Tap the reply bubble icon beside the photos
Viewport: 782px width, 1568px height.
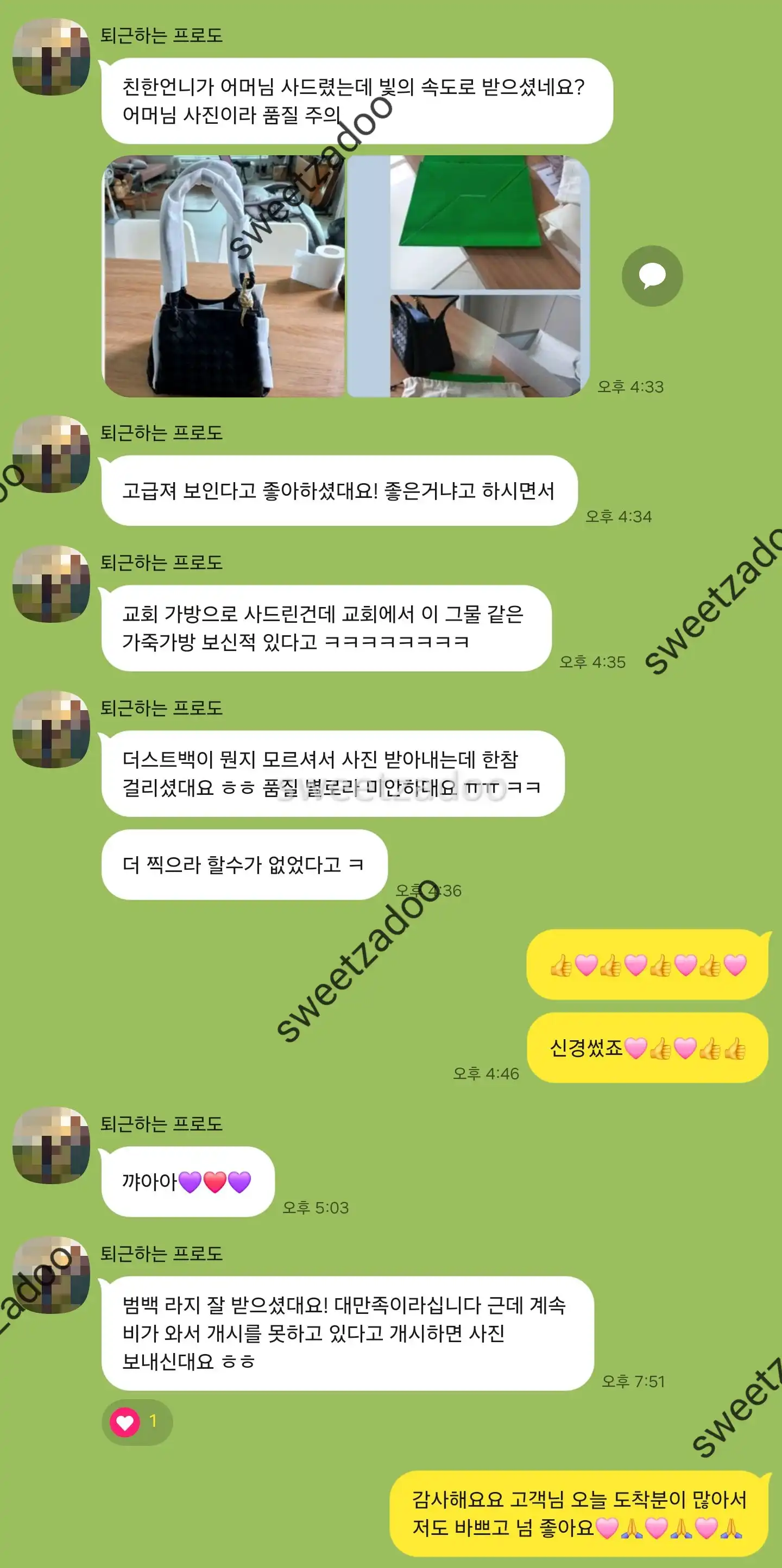tap(652, 276)
